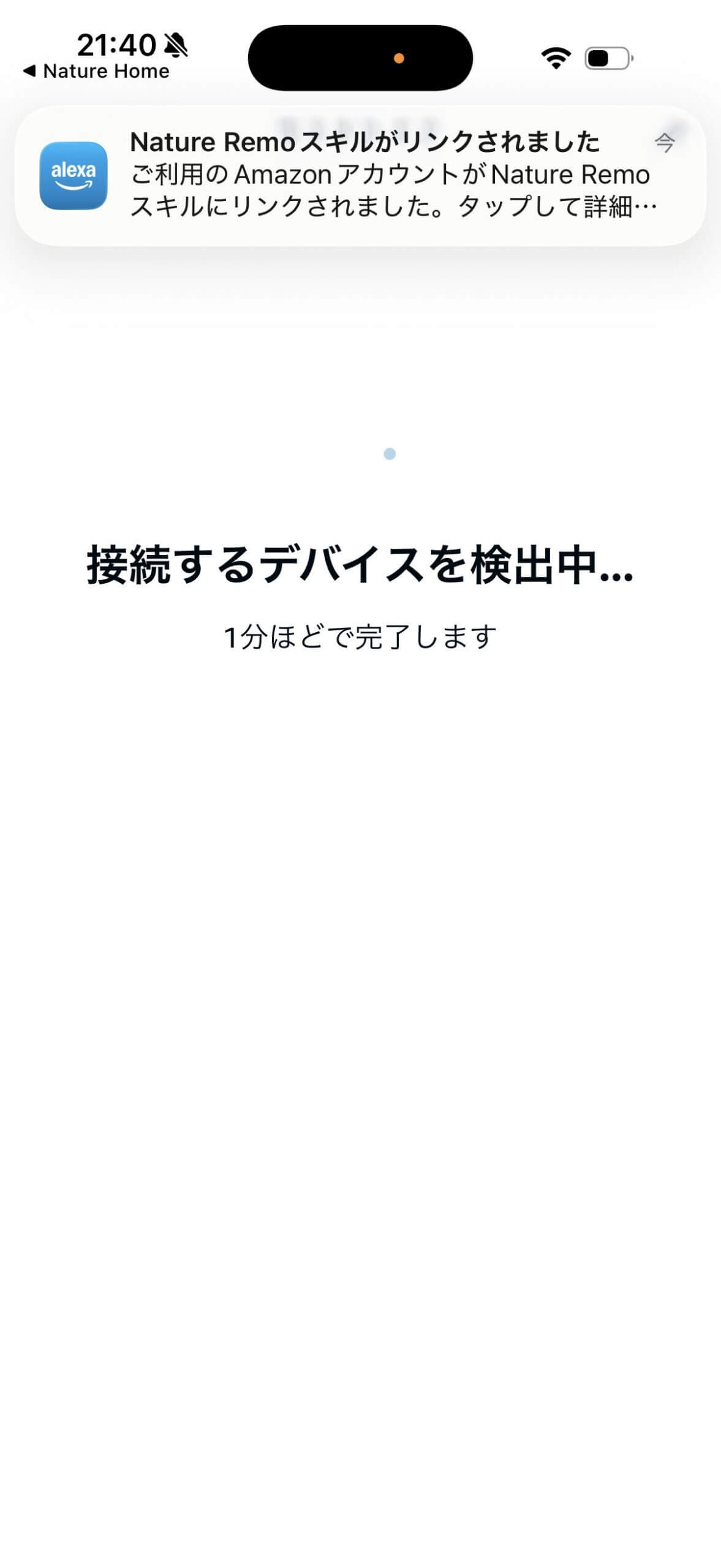Tap 今 timestamp on the notification
Screen dimensions: 721x1568
pos(665,143)
